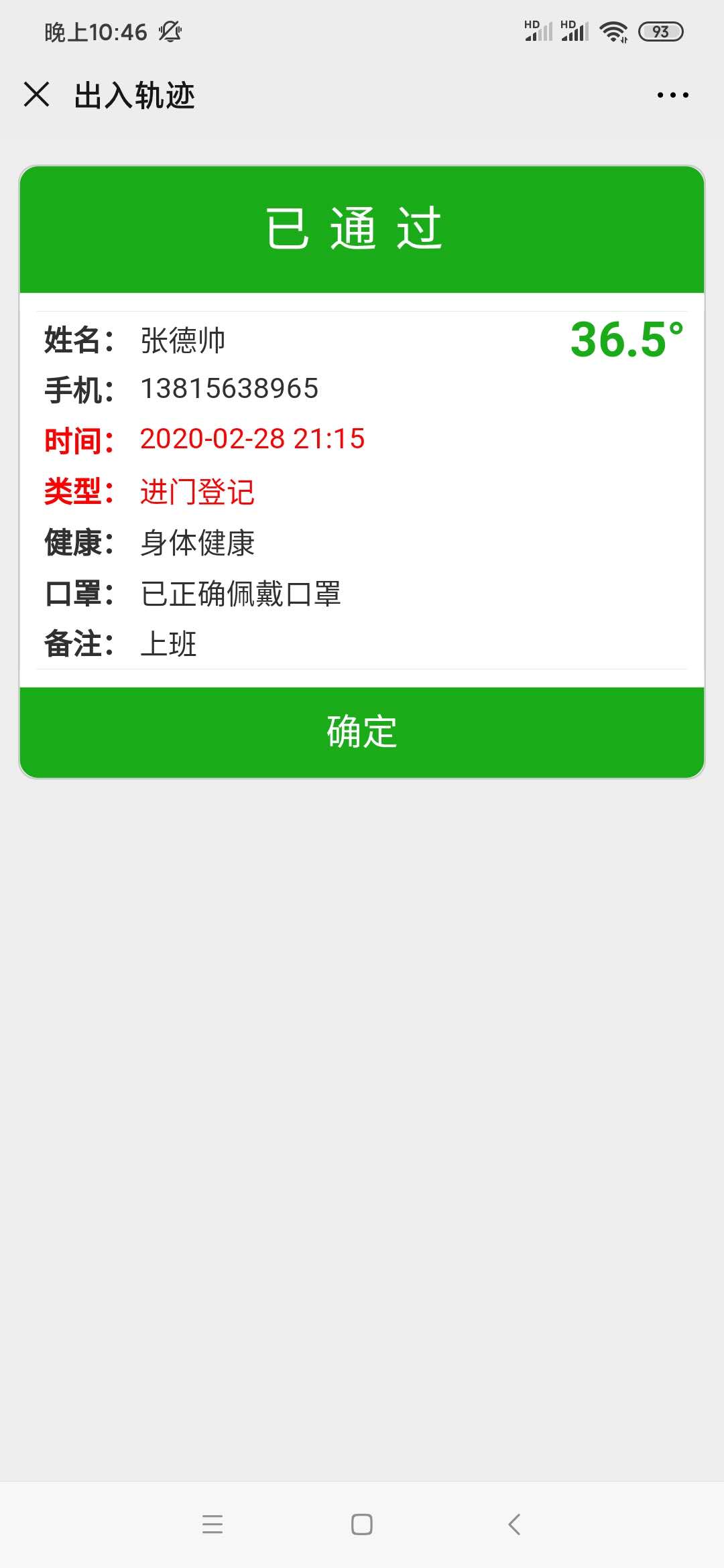The width and height of the screenshot is (724, 1568).
Task: Confirm with the 确定 button
Action: [362, 732]
